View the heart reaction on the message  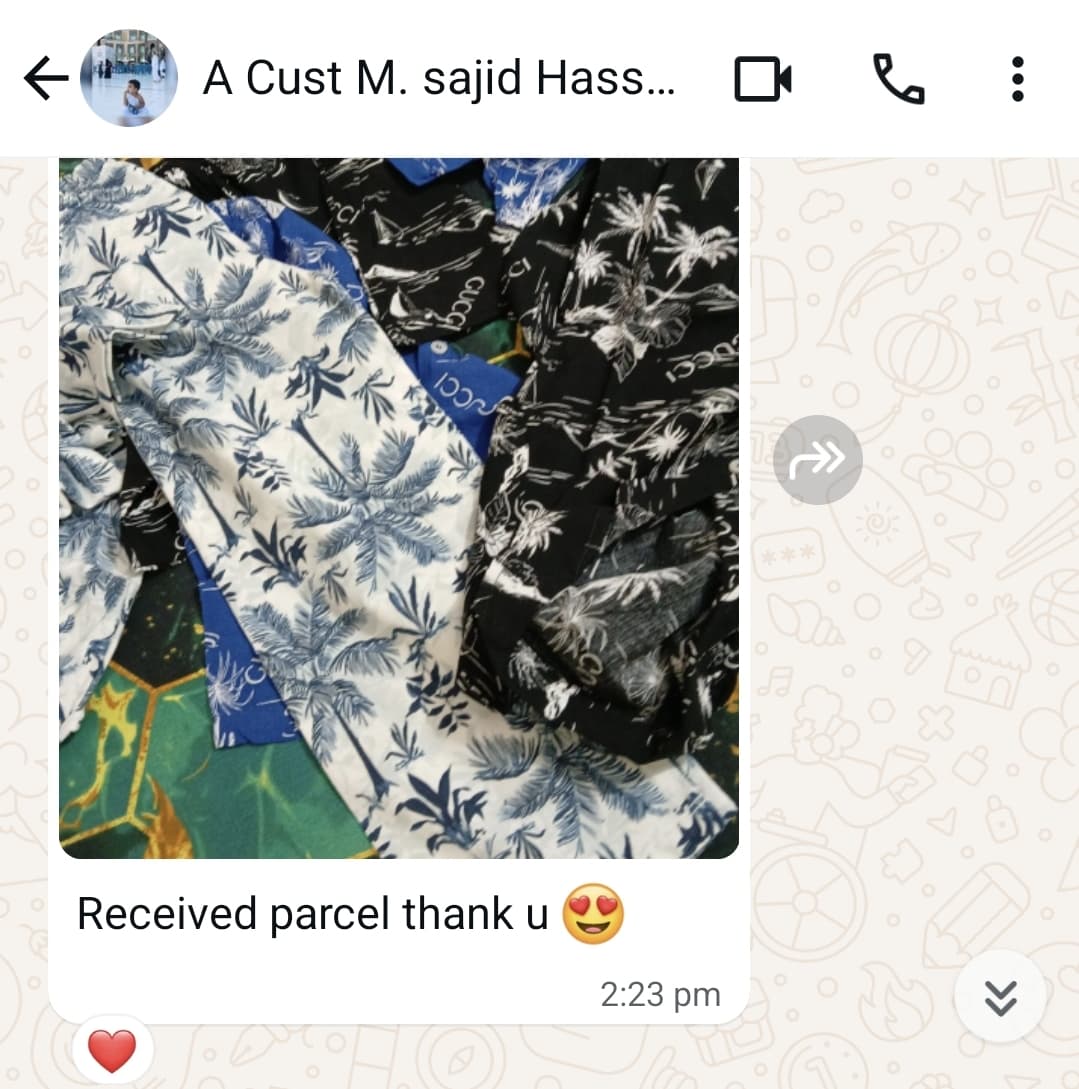112,1051
